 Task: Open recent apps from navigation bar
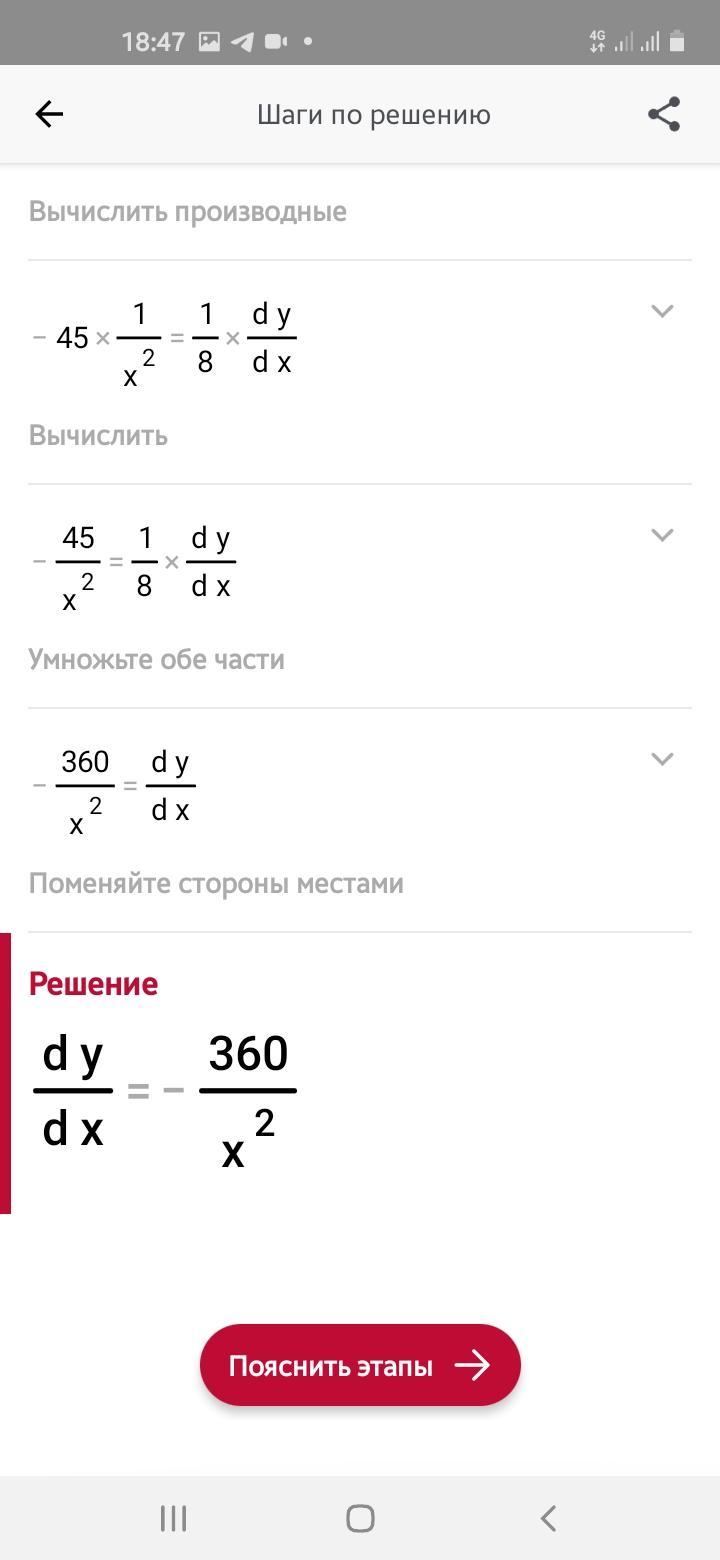173,1518
